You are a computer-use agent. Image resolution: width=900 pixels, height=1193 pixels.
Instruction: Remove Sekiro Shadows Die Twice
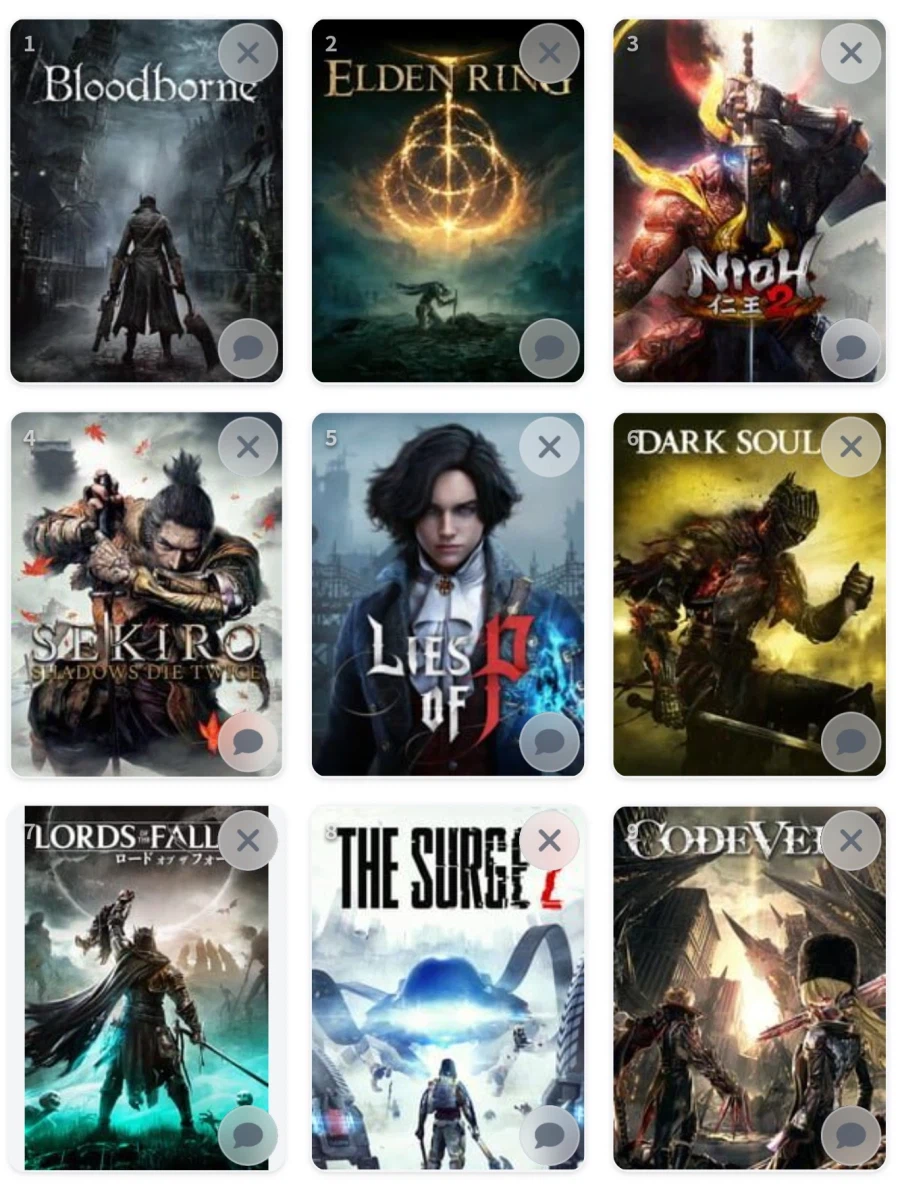tap(248, 447)
